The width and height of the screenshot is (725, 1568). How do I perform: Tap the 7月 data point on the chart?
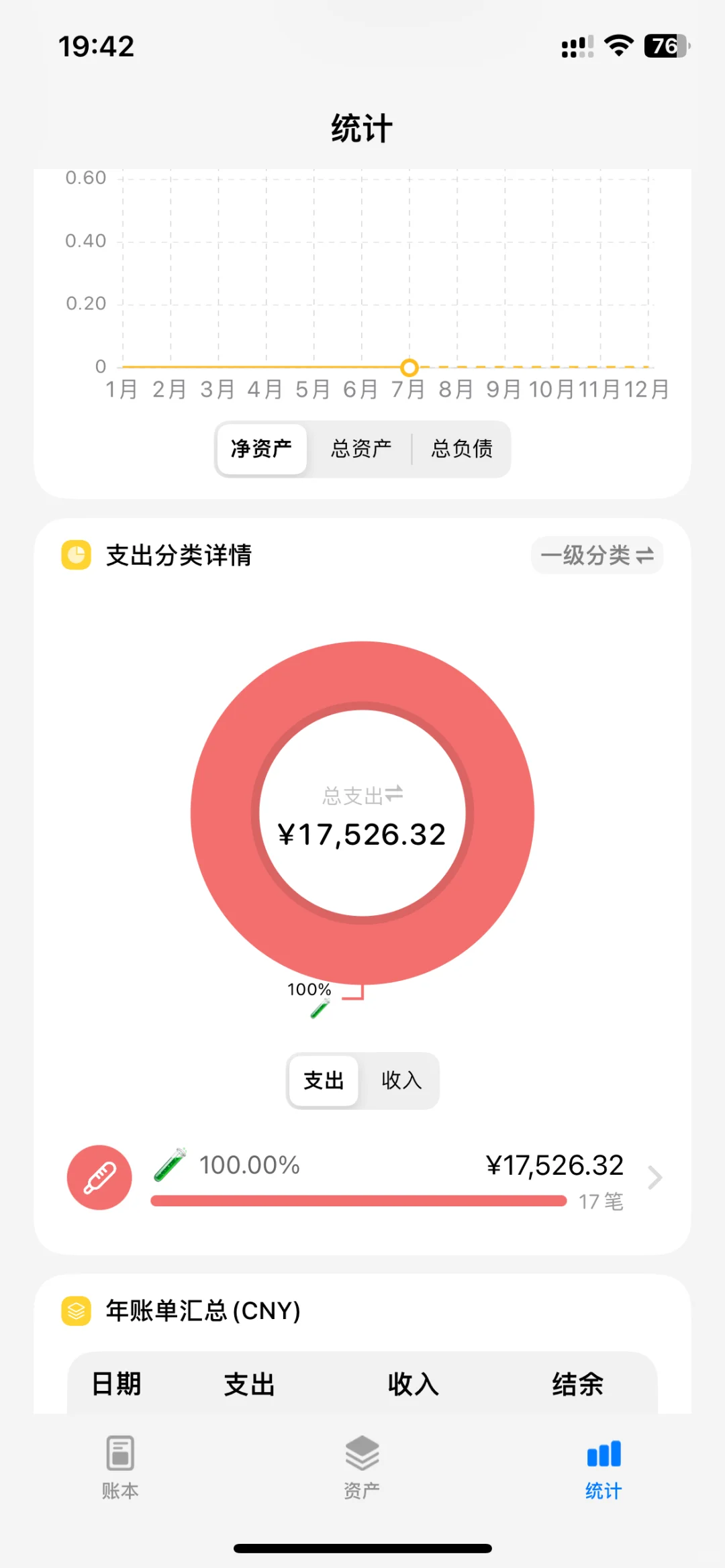point(409,367)
